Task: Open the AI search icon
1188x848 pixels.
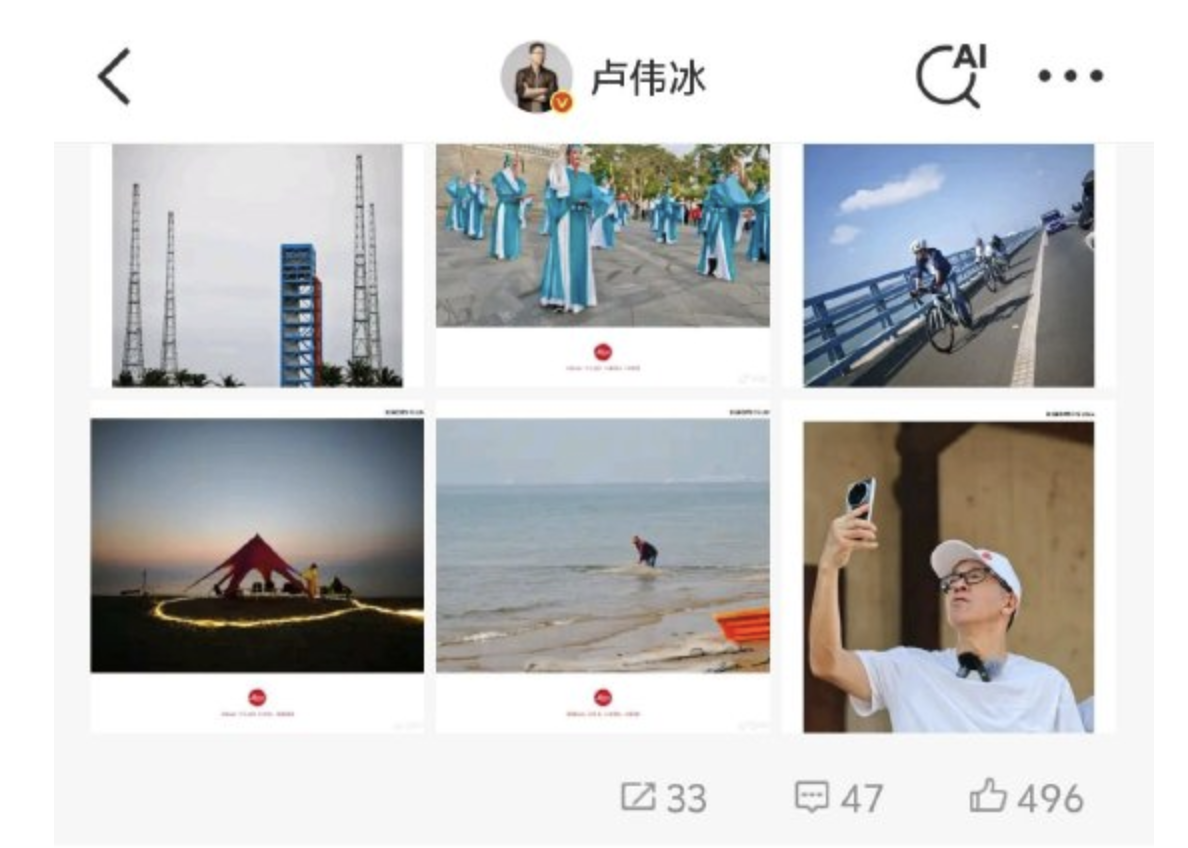Action: [950, 76]
